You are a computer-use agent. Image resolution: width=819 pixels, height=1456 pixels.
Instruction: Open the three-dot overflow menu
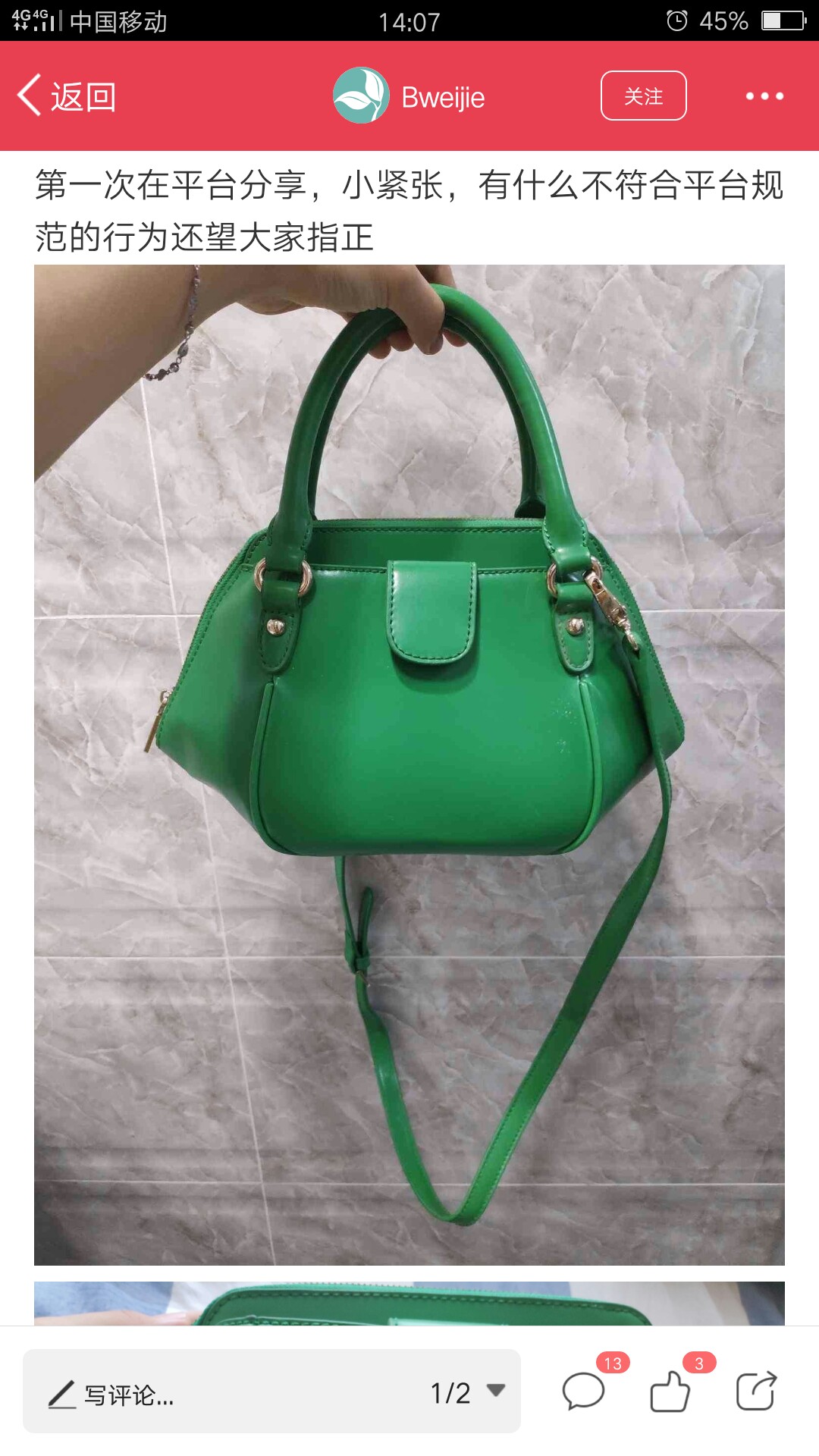coord(764,96)
